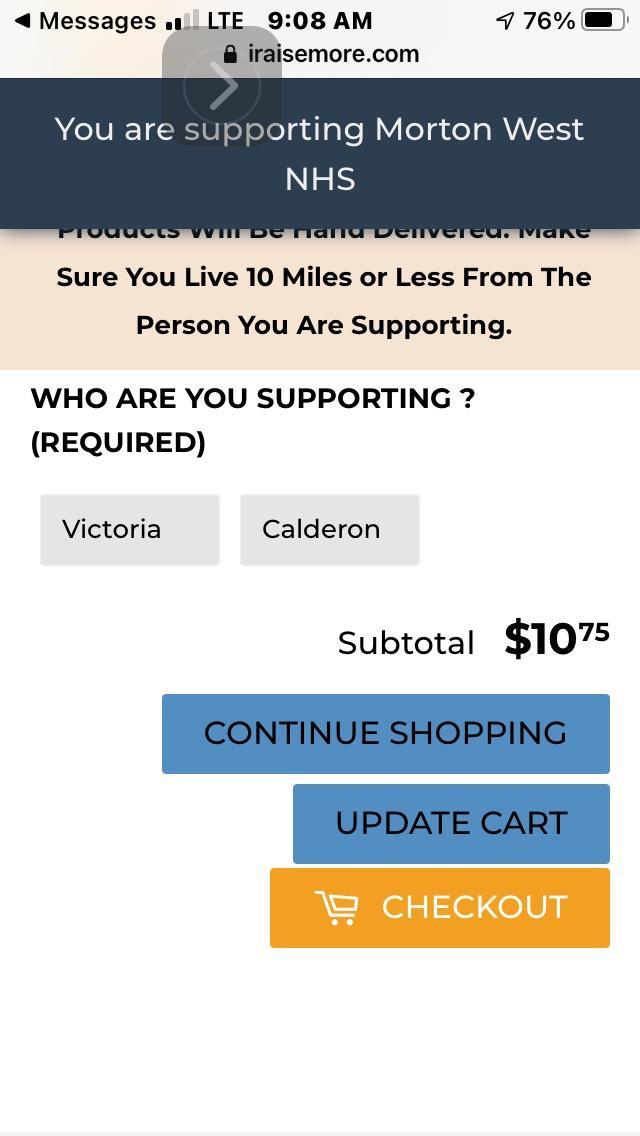Screen dimensions: 640x1136
Task: Update the cart
Action: click(x=451, y=823)
